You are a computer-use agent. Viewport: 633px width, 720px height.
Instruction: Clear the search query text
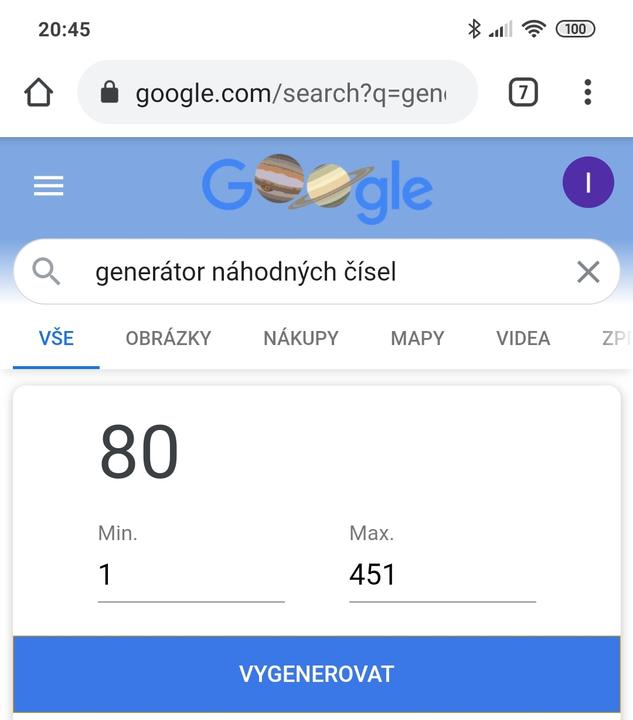pyautogui.click(x=588, y=271)
